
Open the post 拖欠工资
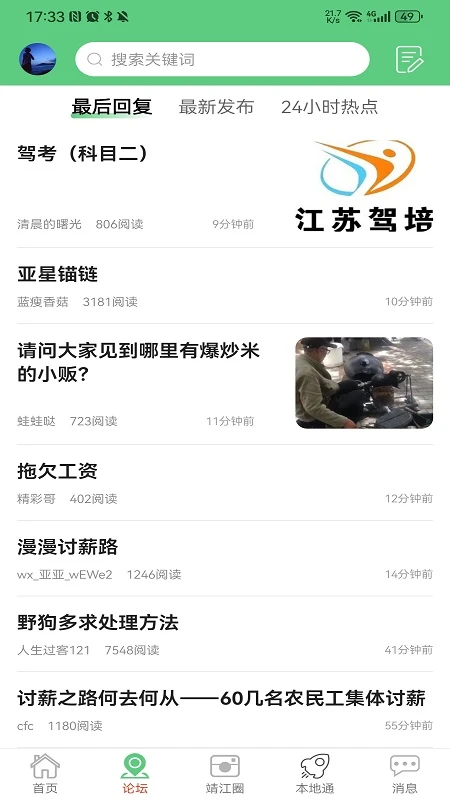point(225,483)
